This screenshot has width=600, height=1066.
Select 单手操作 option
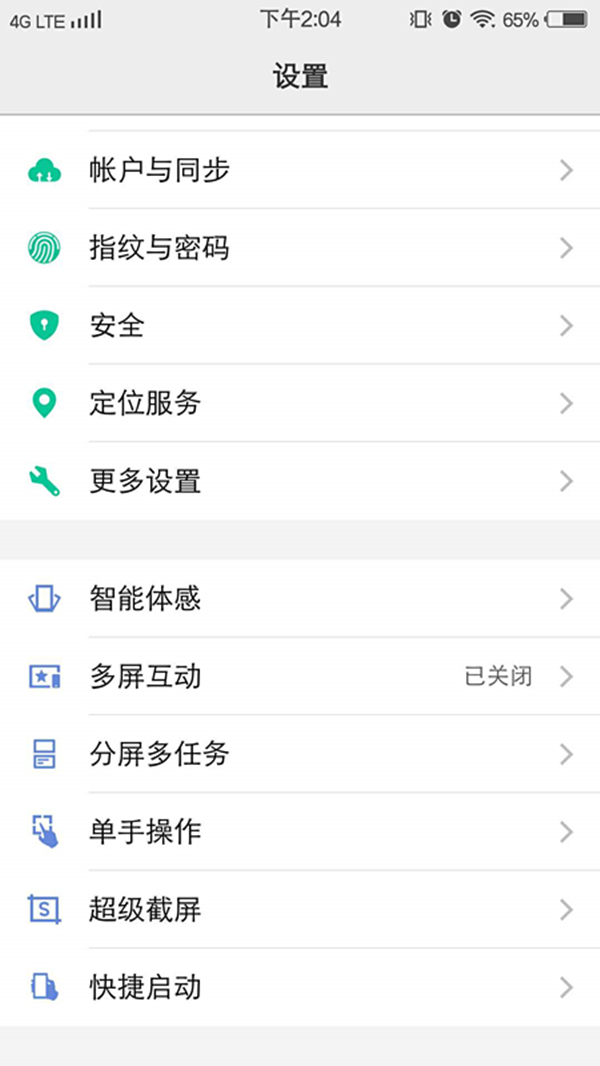tap(300, 831)
